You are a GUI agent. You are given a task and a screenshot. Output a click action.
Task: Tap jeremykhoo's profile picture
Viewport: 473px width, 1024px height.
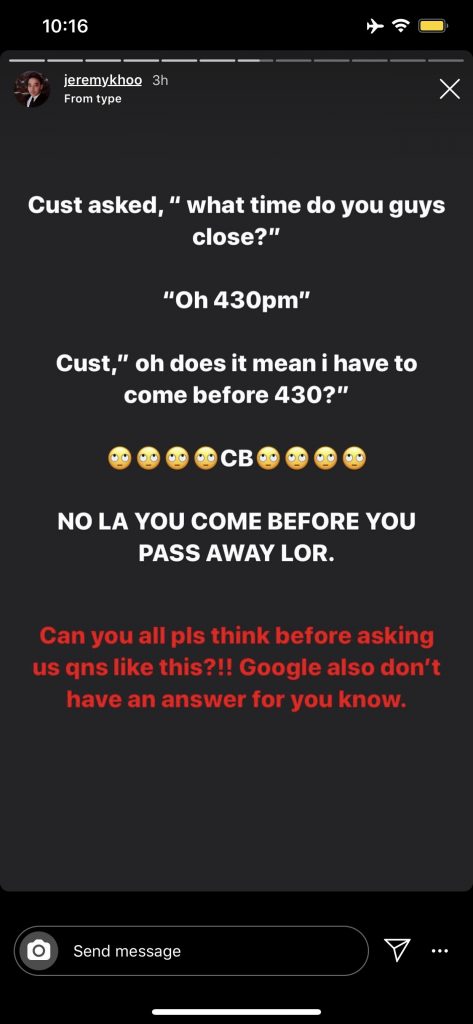click(x=31, y=89)
